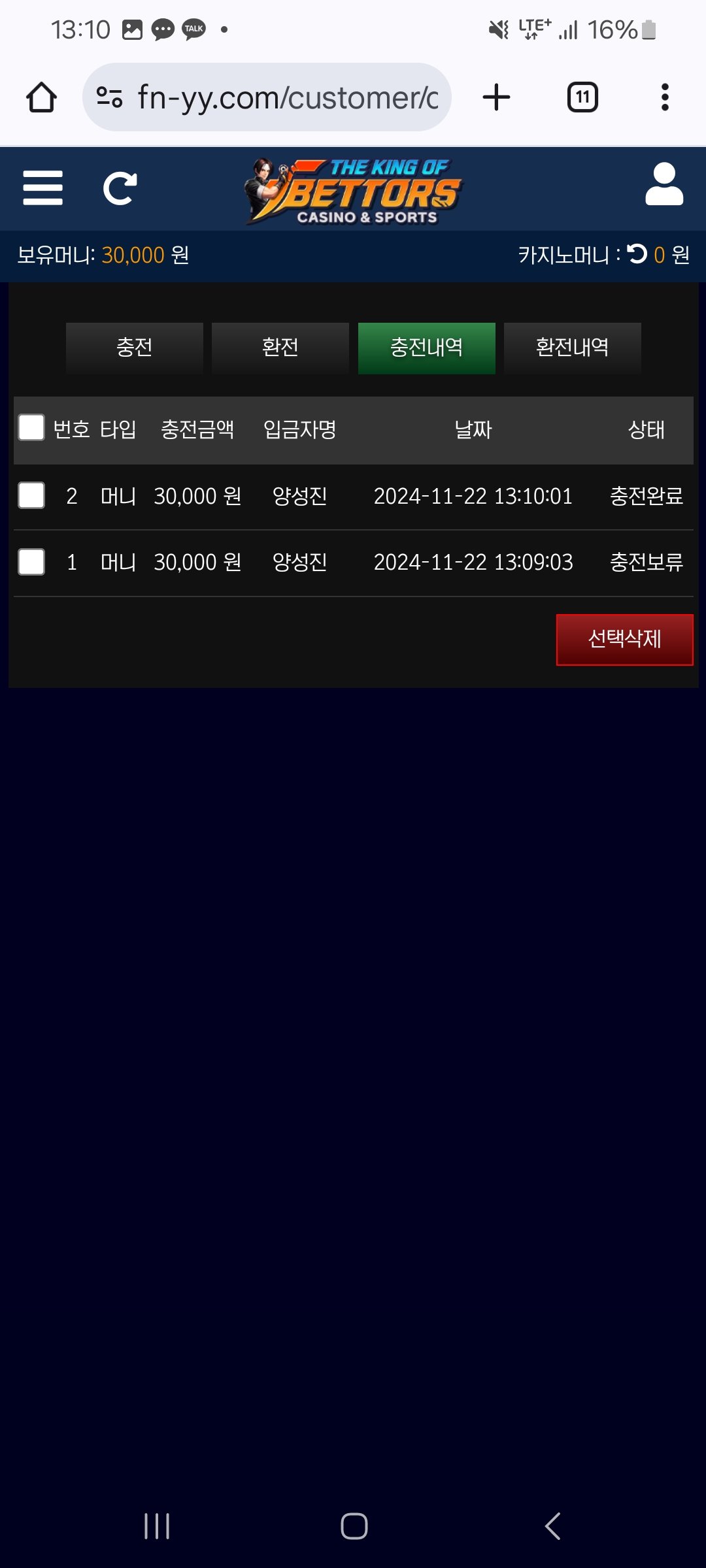The height and width of the screenshot is (1568, 706).
Task: Open the browser overflow menu
Action: (x=665, y=97)
